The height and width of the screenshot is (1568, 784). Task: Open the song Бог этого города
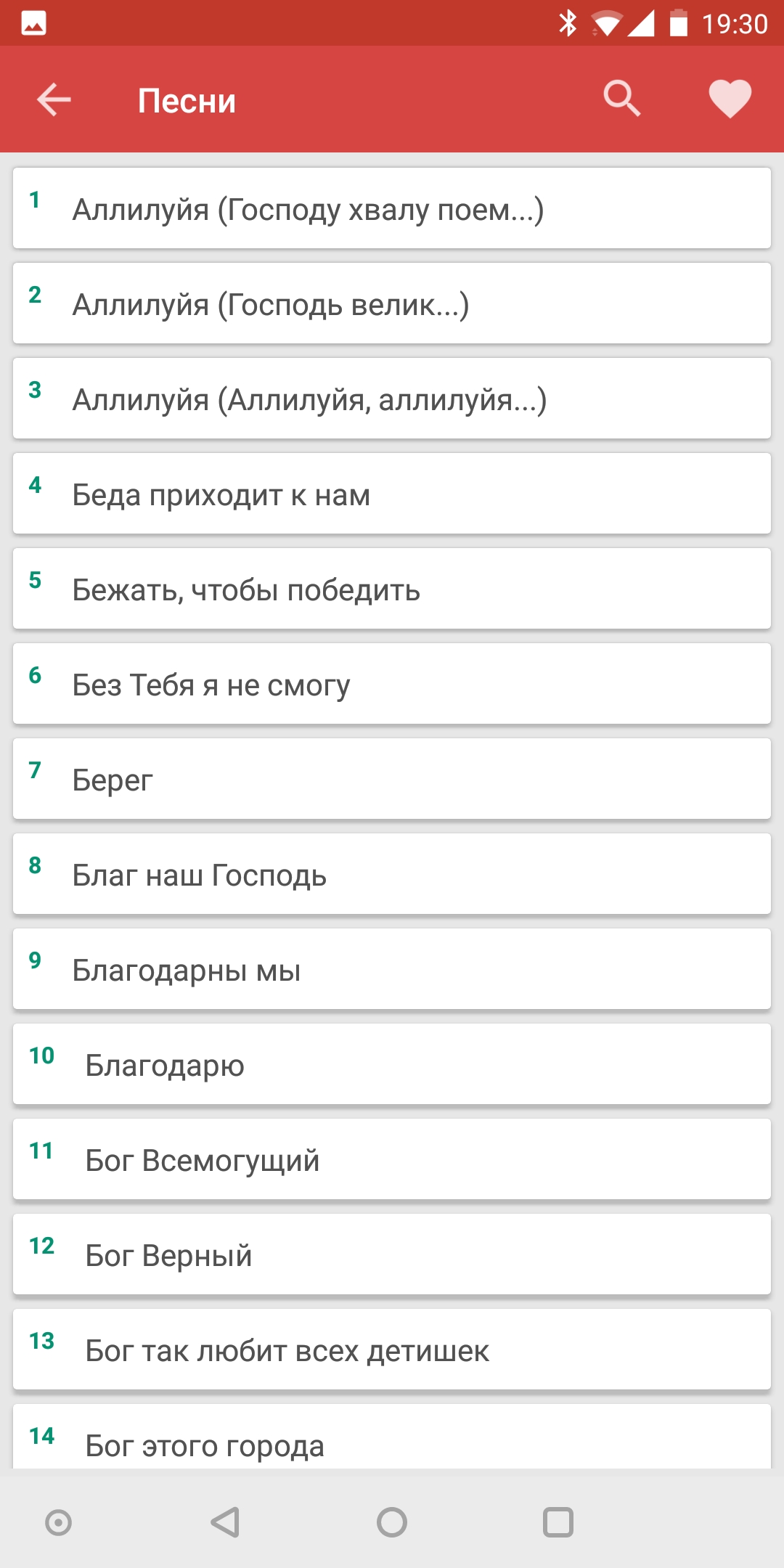pos(392,1441)
